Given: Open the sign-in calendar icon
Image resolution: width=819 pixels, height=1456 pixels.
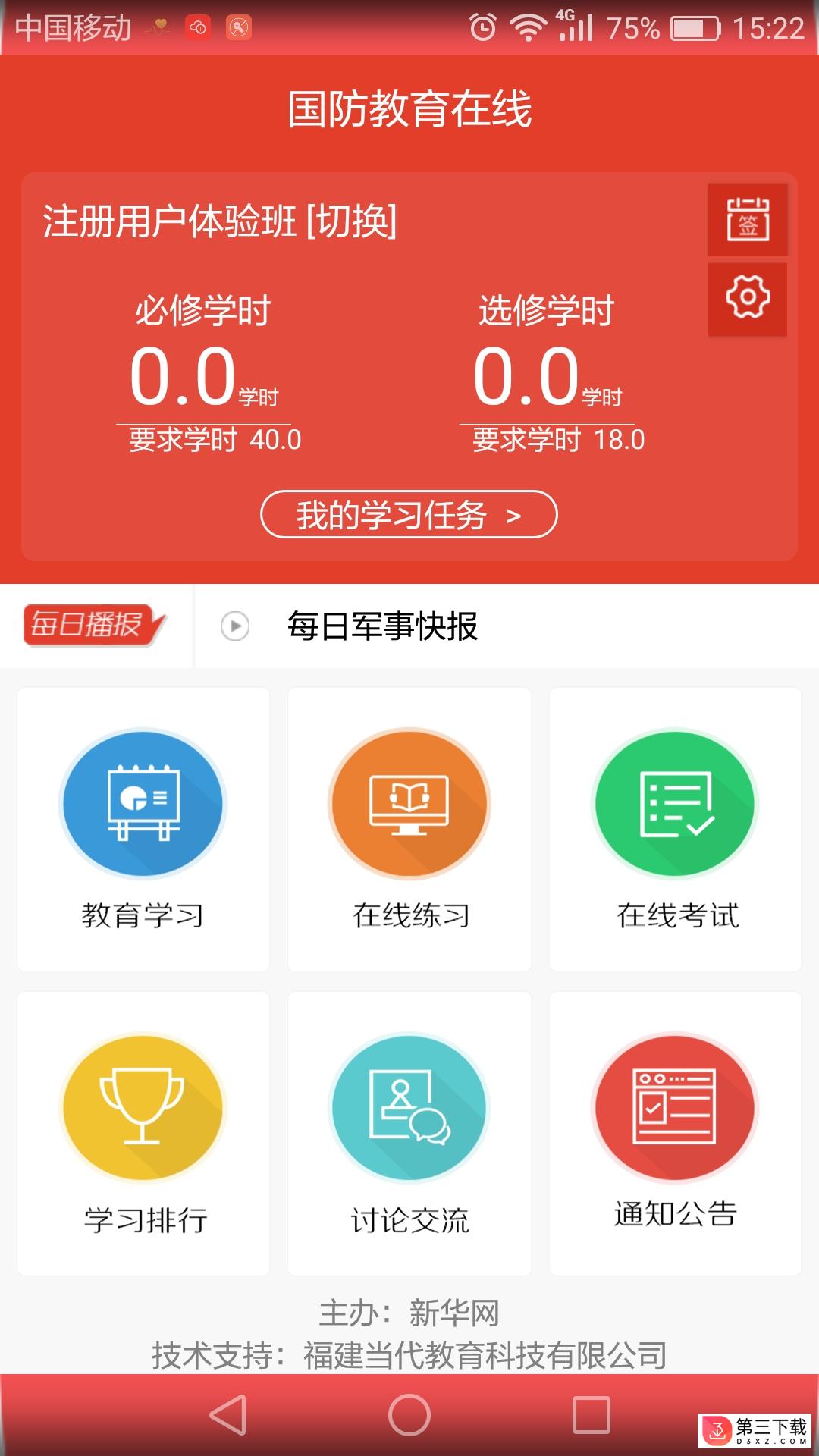Looking at the screenshot, I should [748, 220].
